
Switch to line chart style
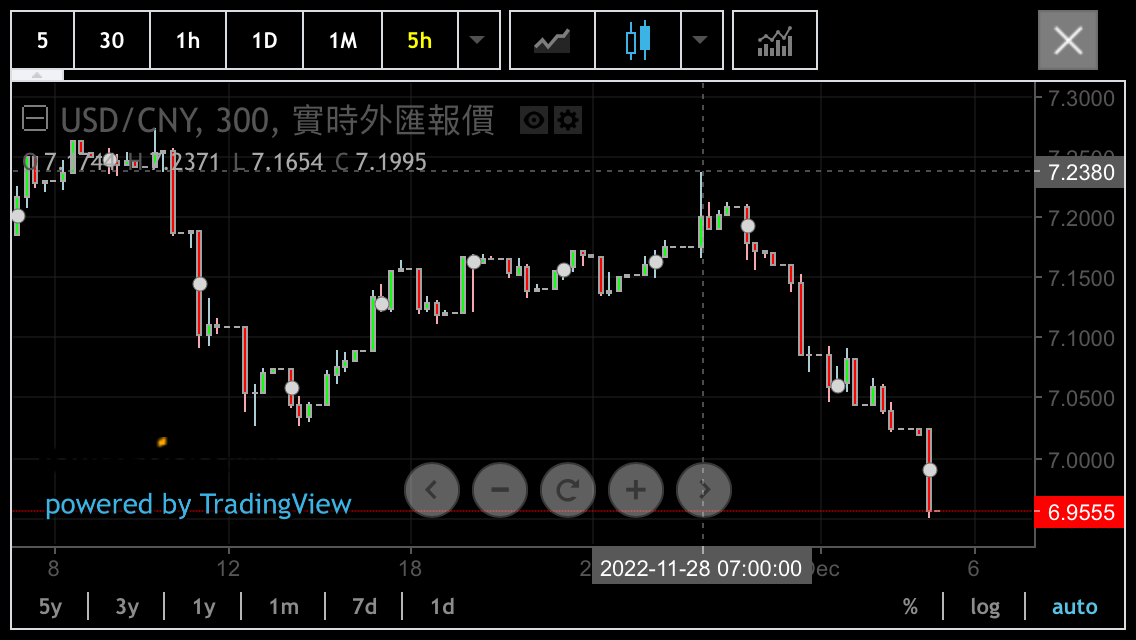tap(552, 40)
